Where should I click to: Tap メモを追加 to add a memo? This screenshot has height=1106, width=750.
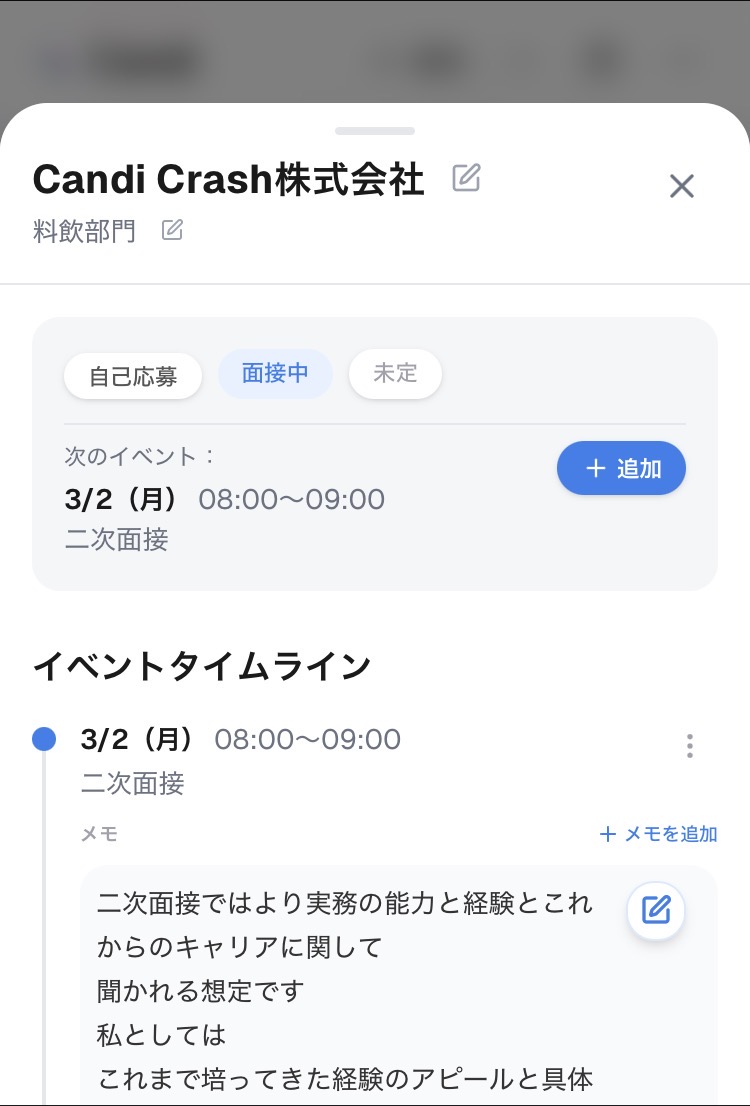pyautogui.click(x=659, y=834)
